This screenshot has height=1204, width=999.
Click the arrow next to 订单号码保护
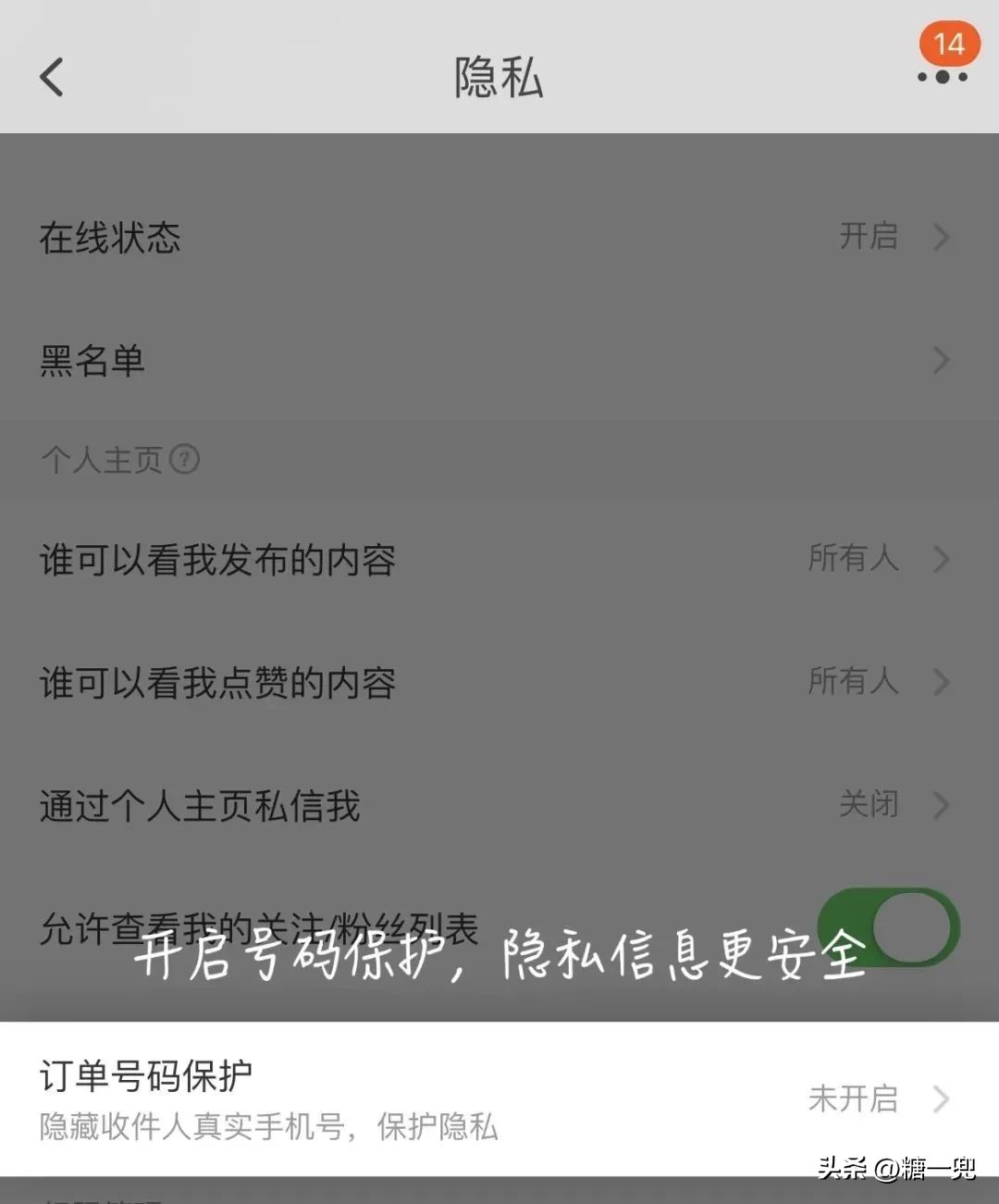[x=941, y=1099]
